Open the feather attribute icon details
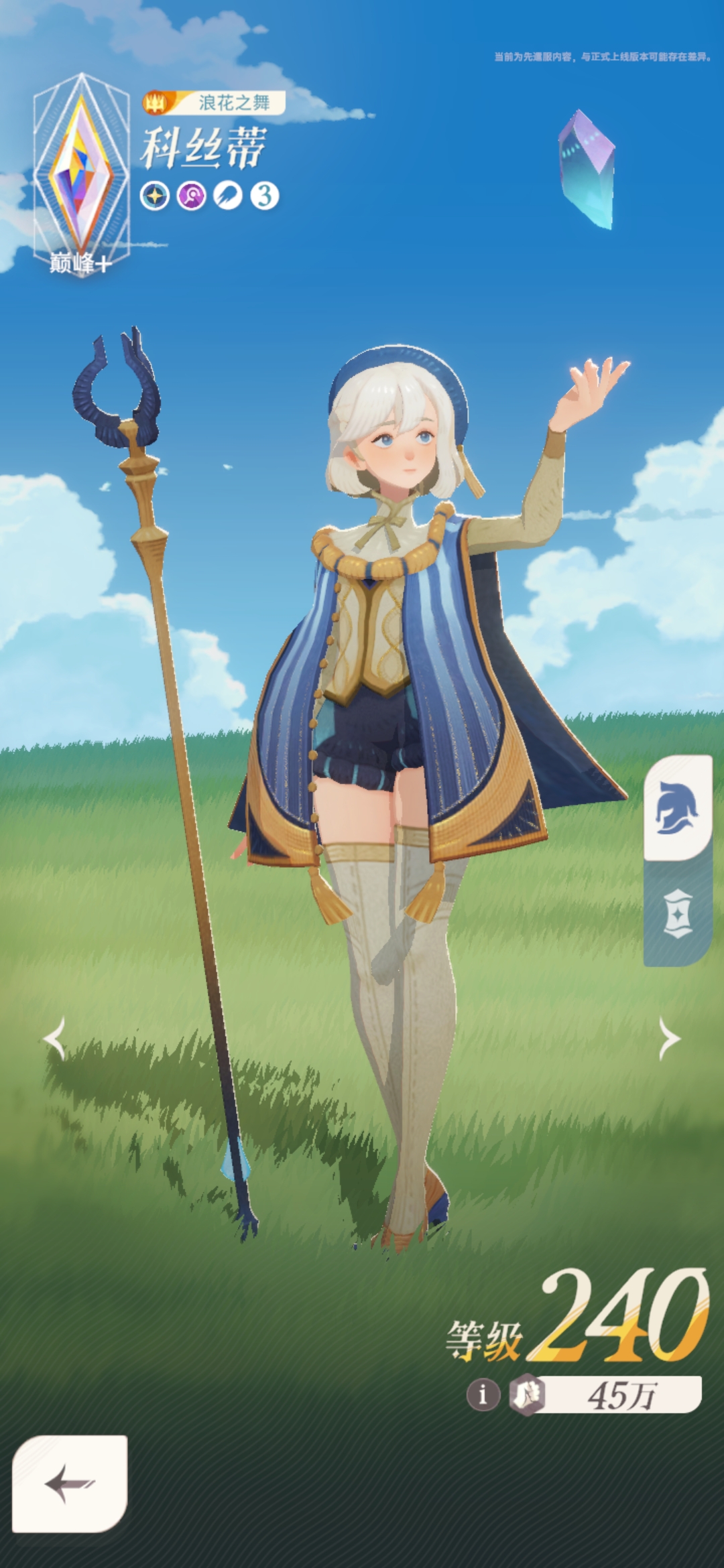Viewport: 724px width, 1568px height. [228, 196]
